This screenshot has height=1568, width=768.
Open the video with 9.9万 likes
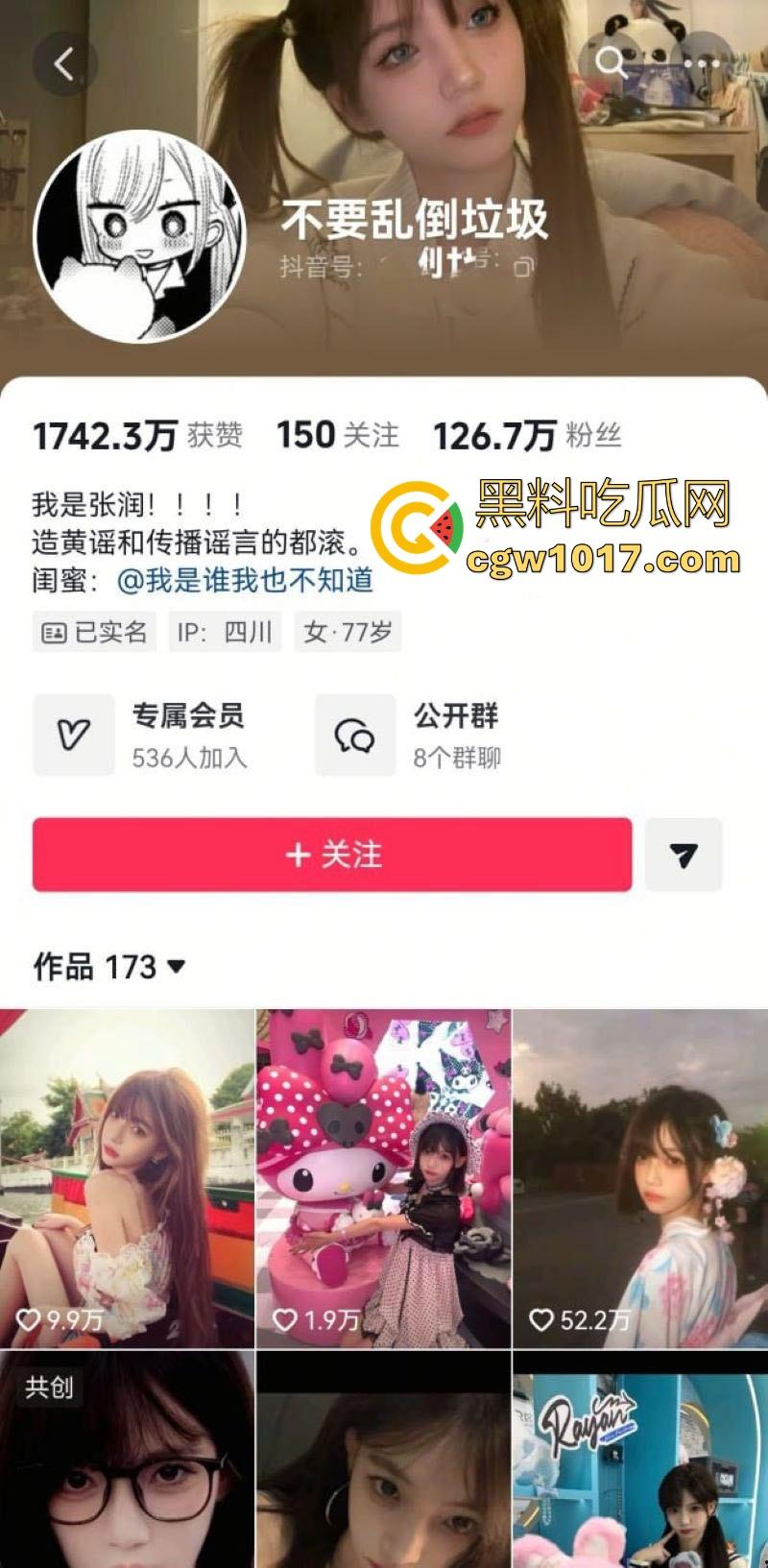click(x=127, y=1178)
